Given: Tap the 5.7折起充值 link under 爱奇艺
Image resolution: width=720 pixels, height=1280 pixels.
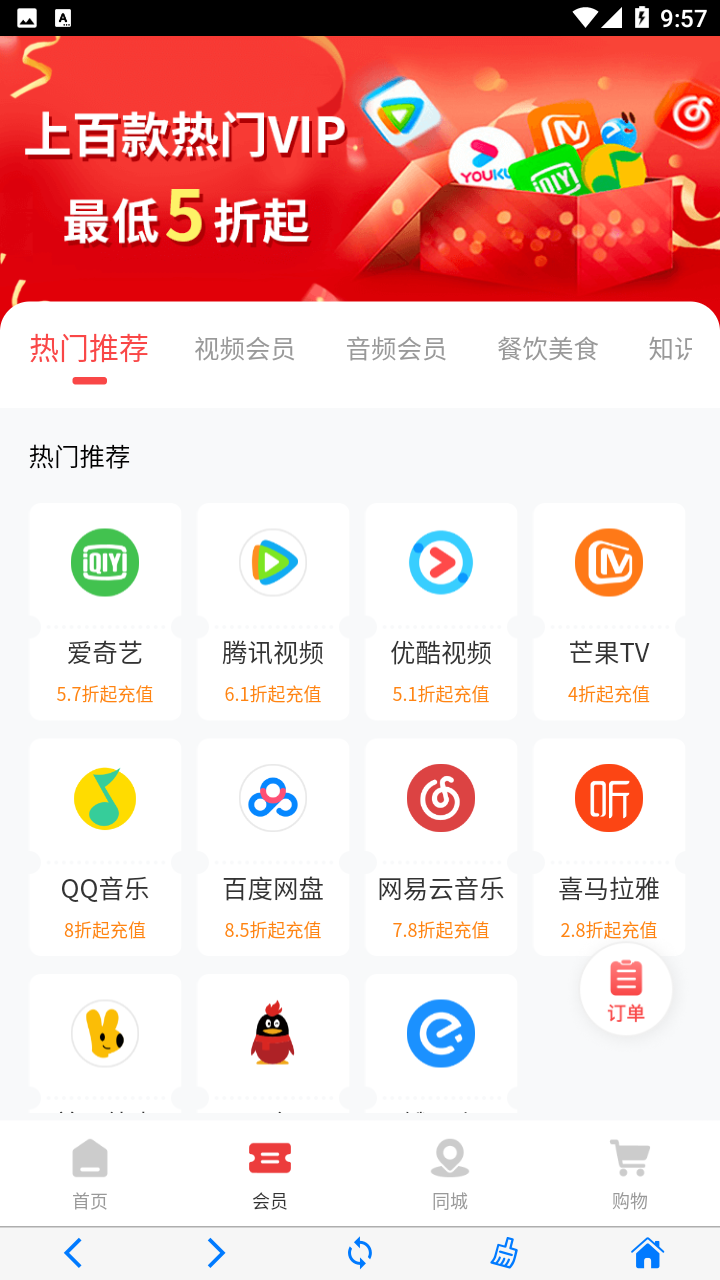Looking at the screenshot, I should (105, 694).
